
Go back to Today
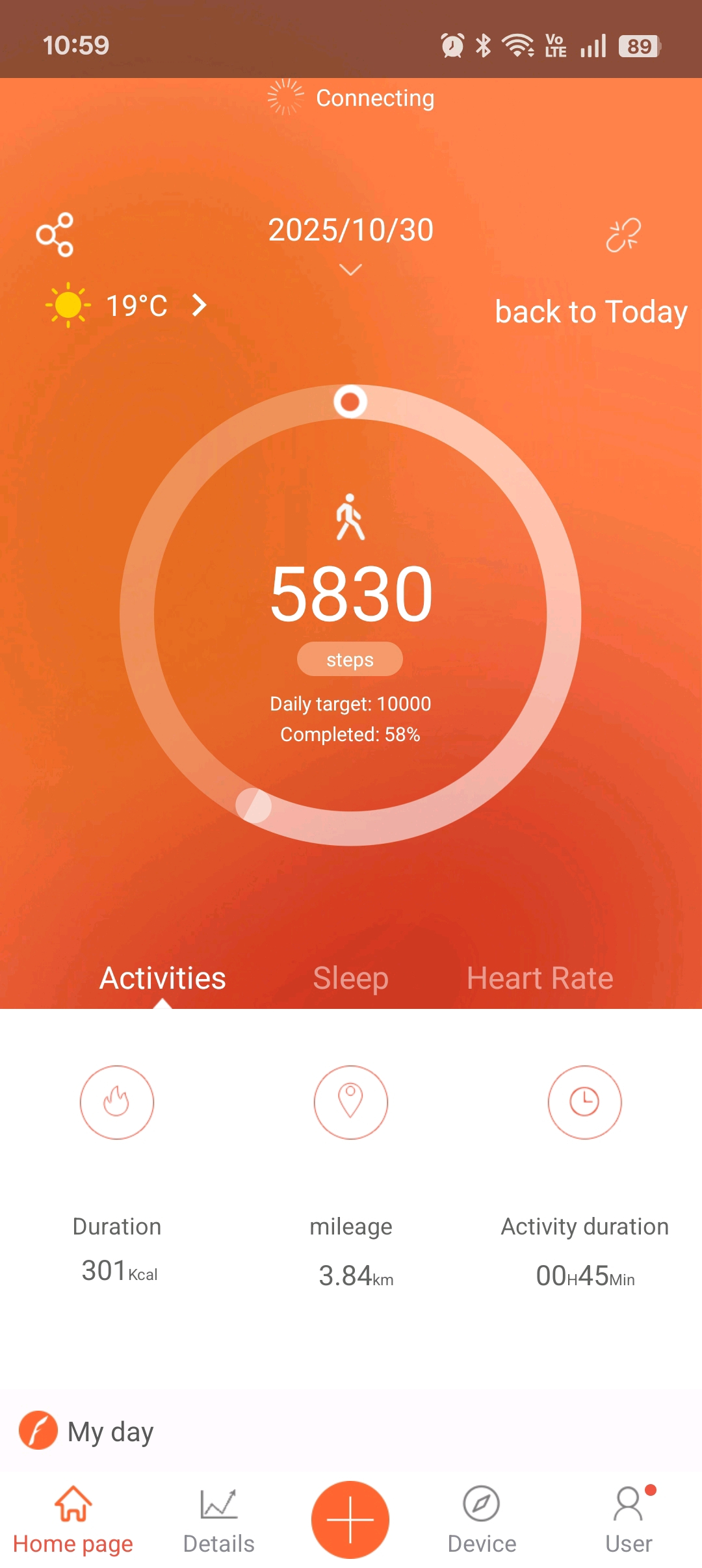[x=590, y=312]
